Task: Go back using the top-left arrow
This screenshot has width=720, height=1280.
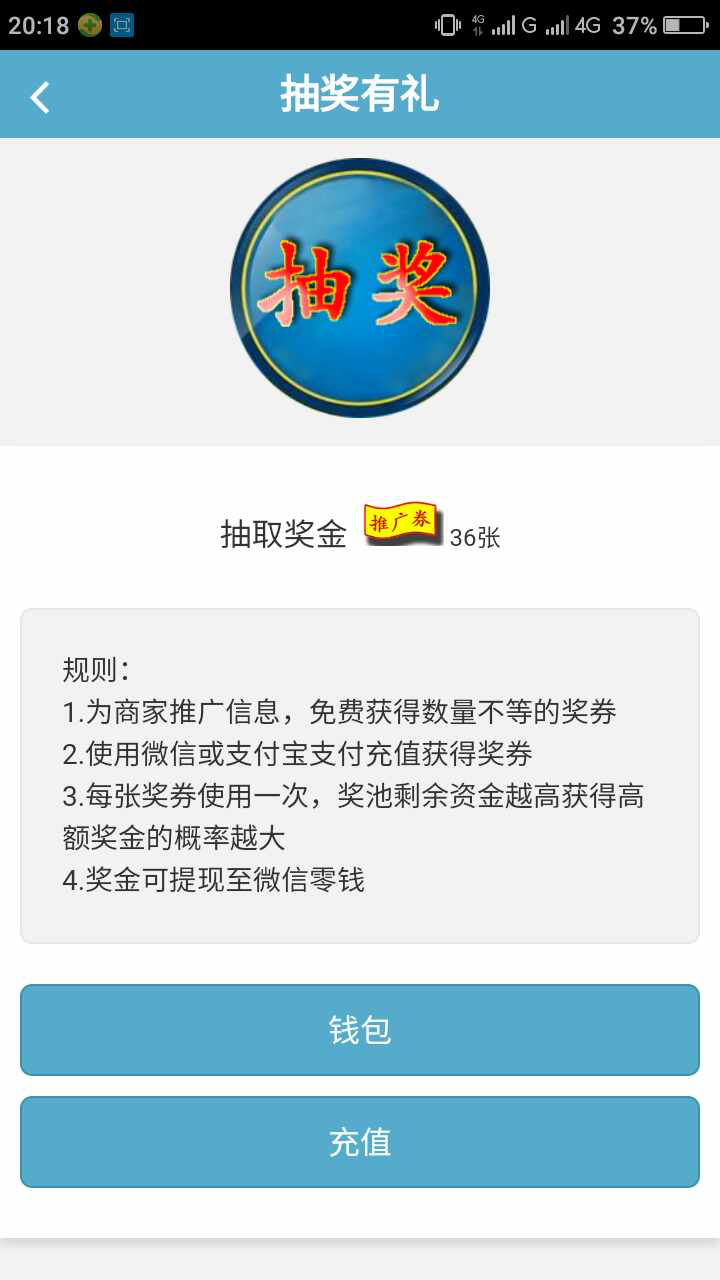Action: pos(40,97)
